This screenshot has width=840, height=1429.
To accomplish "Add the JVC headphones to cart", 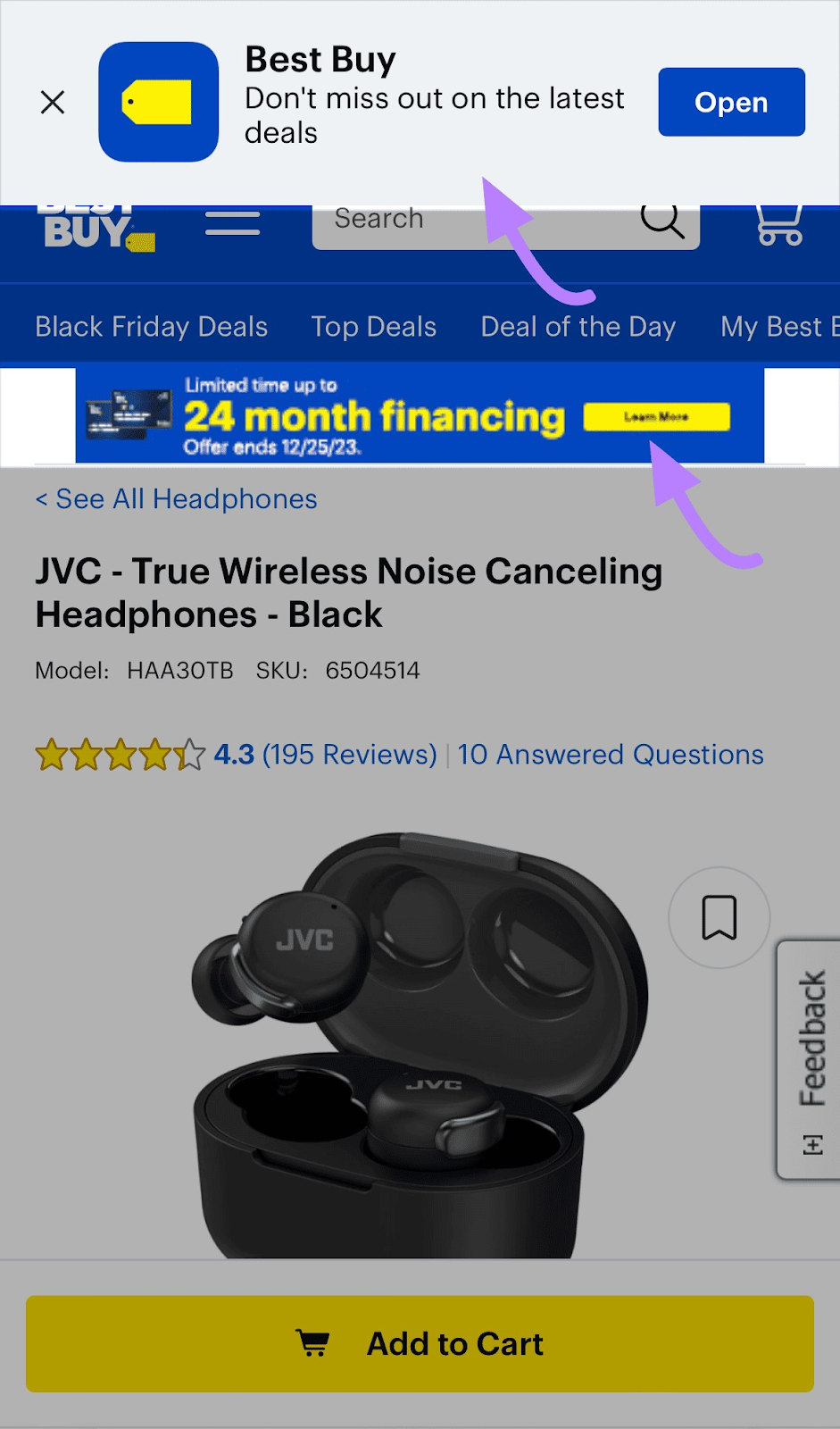I will [x=420, y=1341].
